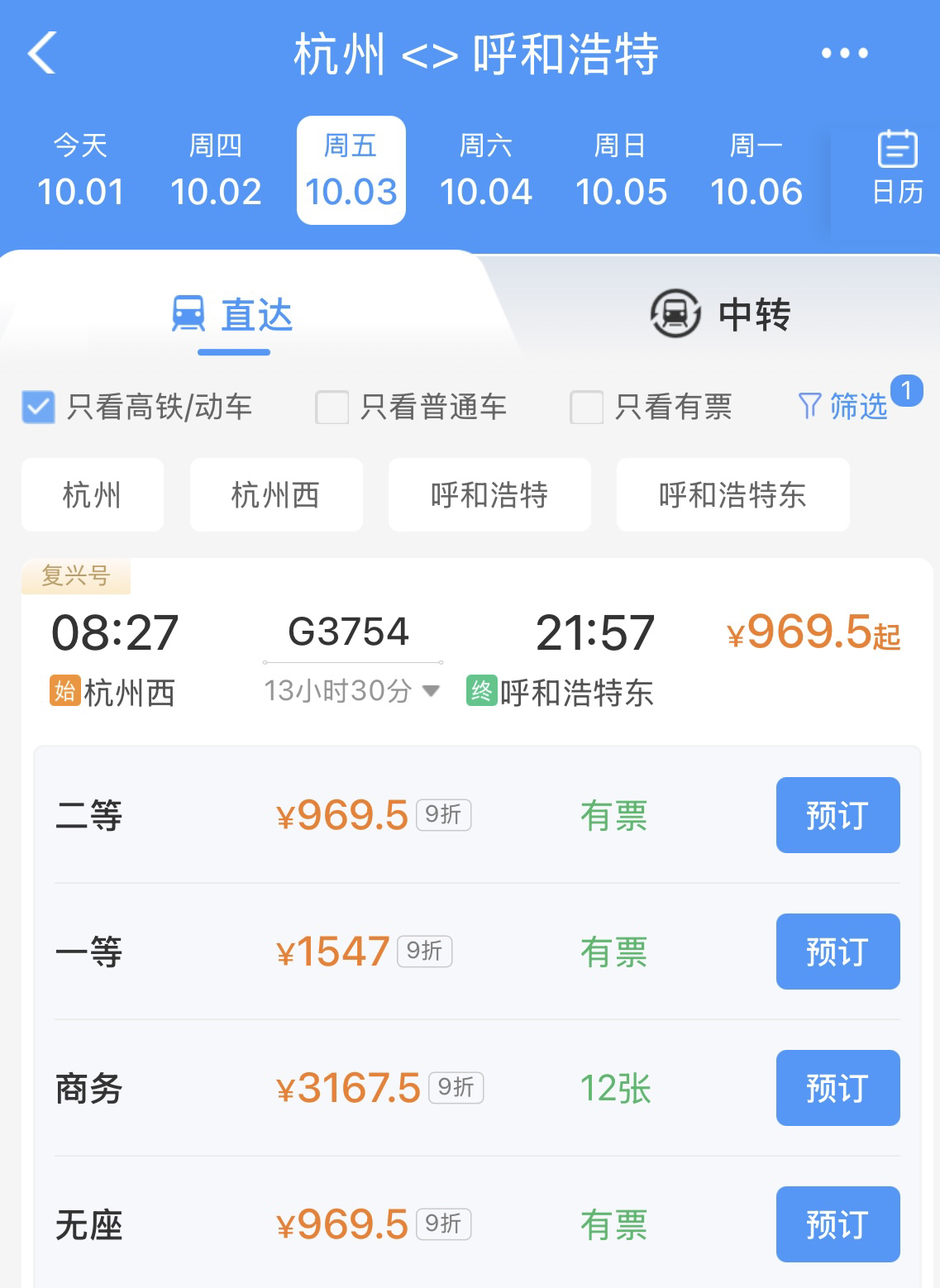Filter by 呼和浩特东 station chip

tap(732, 495)
